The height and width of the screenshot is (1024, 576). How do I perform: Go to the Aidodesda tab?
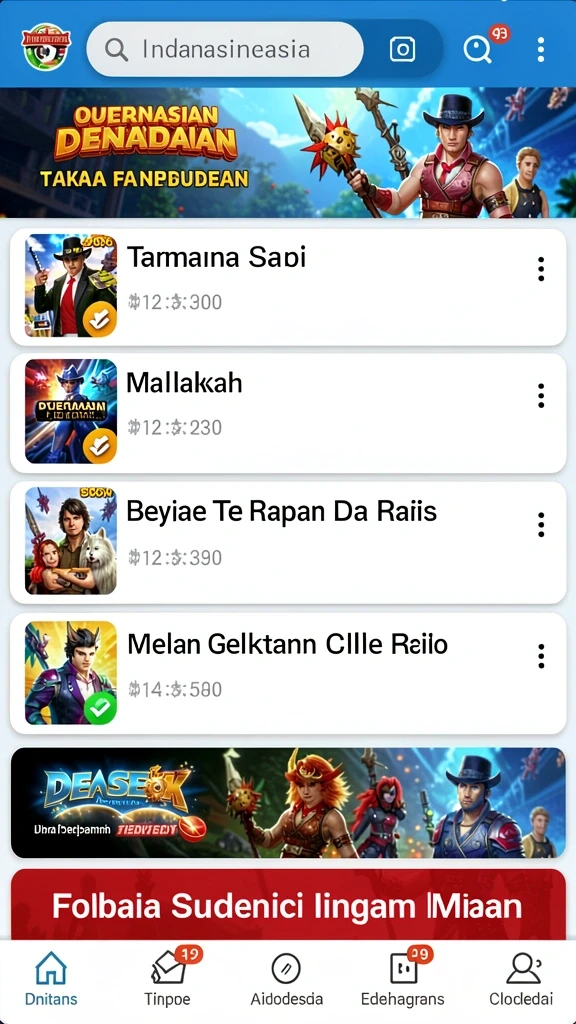[287, 980]
